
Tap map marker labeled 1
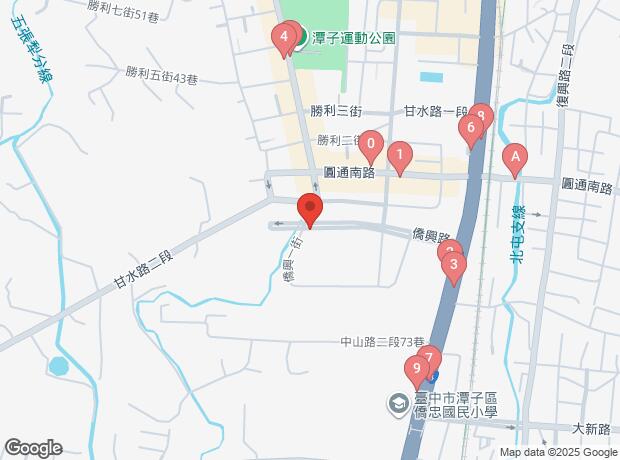tap(399, 155)
